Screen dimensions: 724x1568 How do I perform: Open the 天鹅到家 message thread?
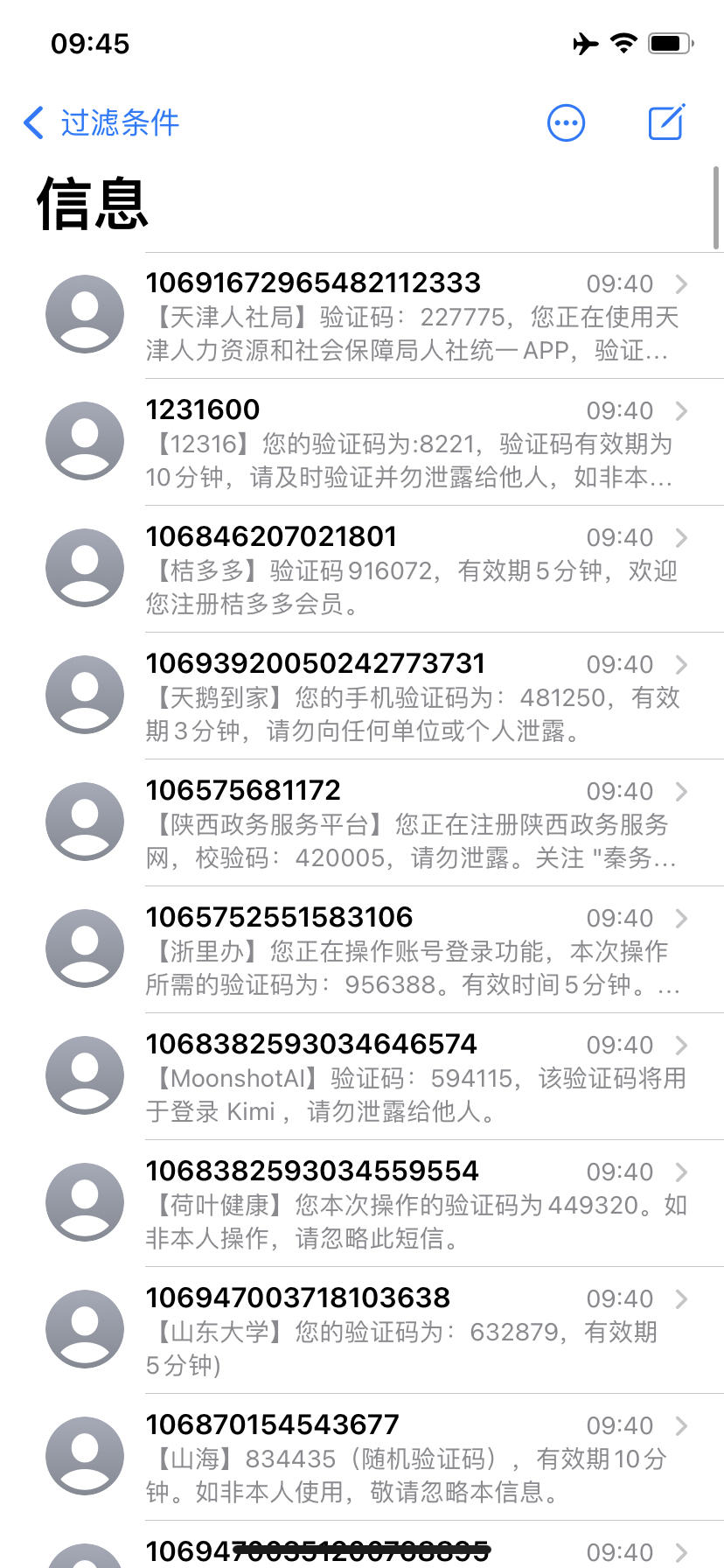pos(411,696)
